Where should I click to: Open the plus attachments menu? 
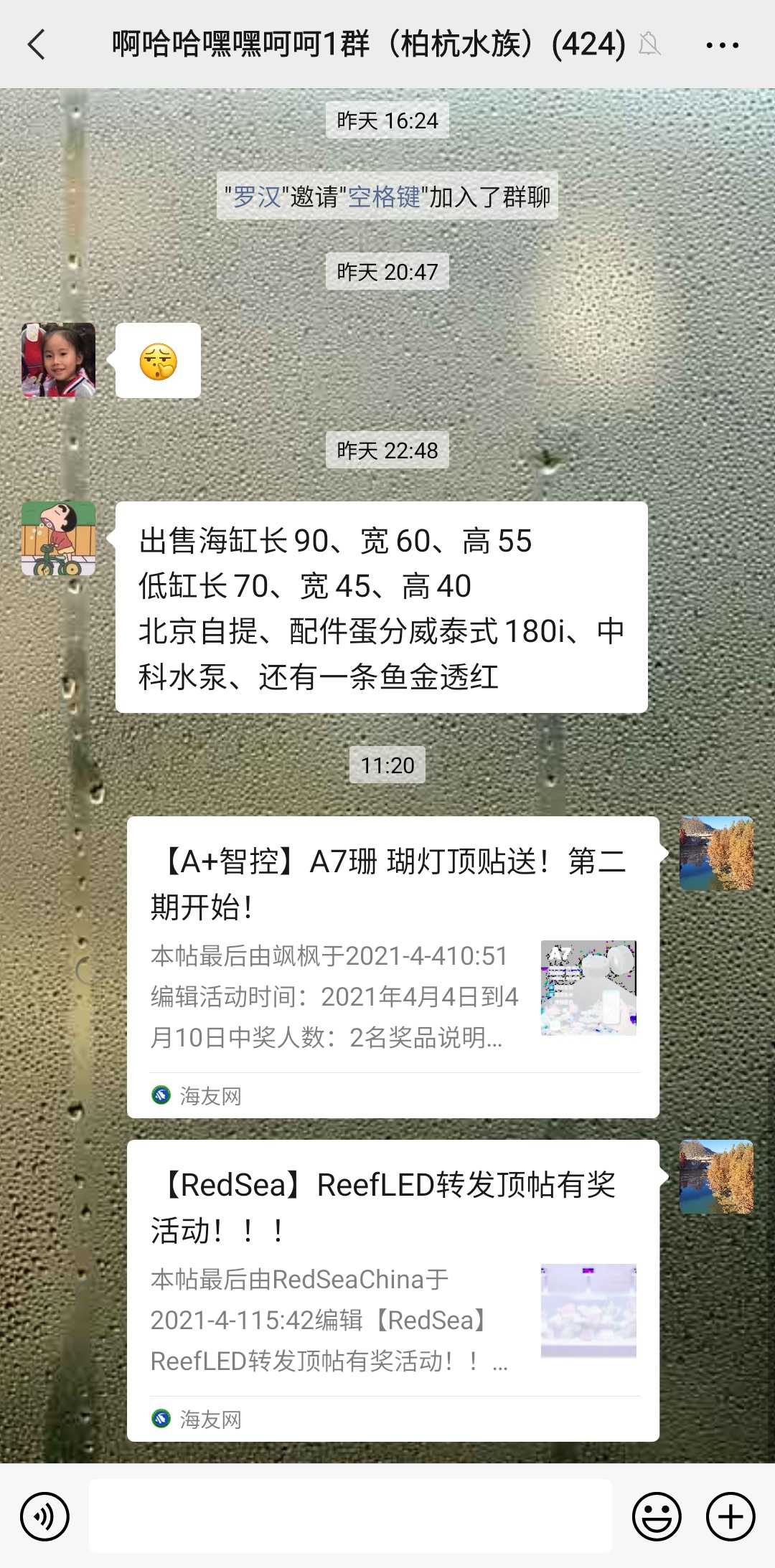pyautogui.click(x=730, y=1516)
